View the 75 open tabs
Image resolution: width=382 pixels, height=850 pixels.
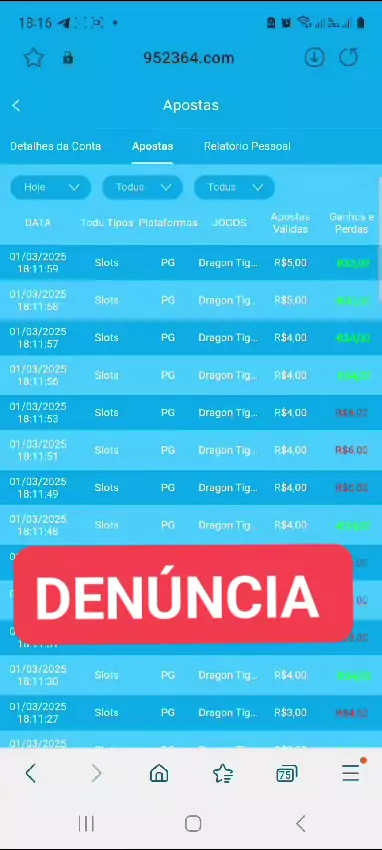(286, 774)
